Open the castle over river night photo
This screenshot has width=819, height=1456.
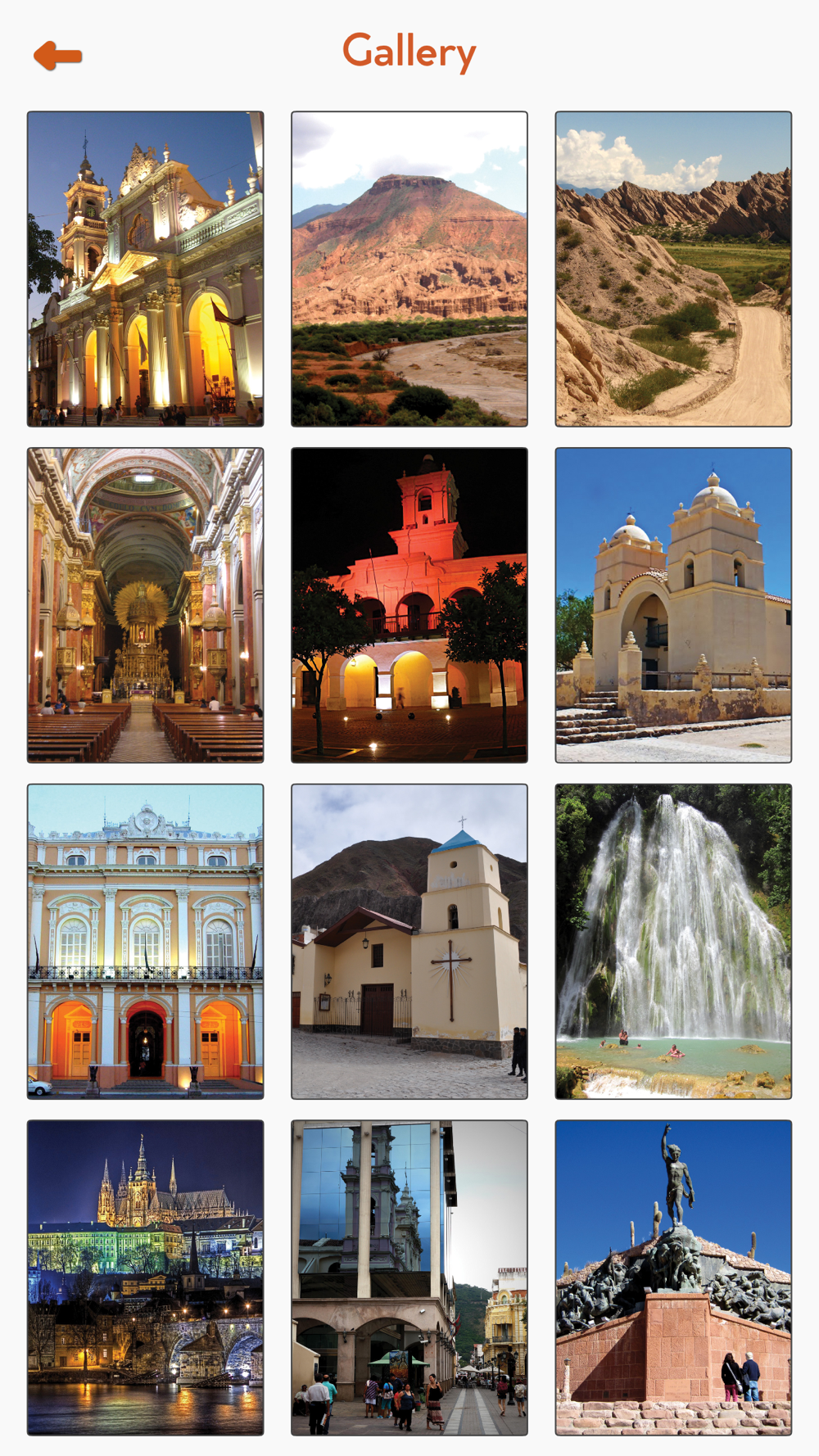tap(146, 1277)
